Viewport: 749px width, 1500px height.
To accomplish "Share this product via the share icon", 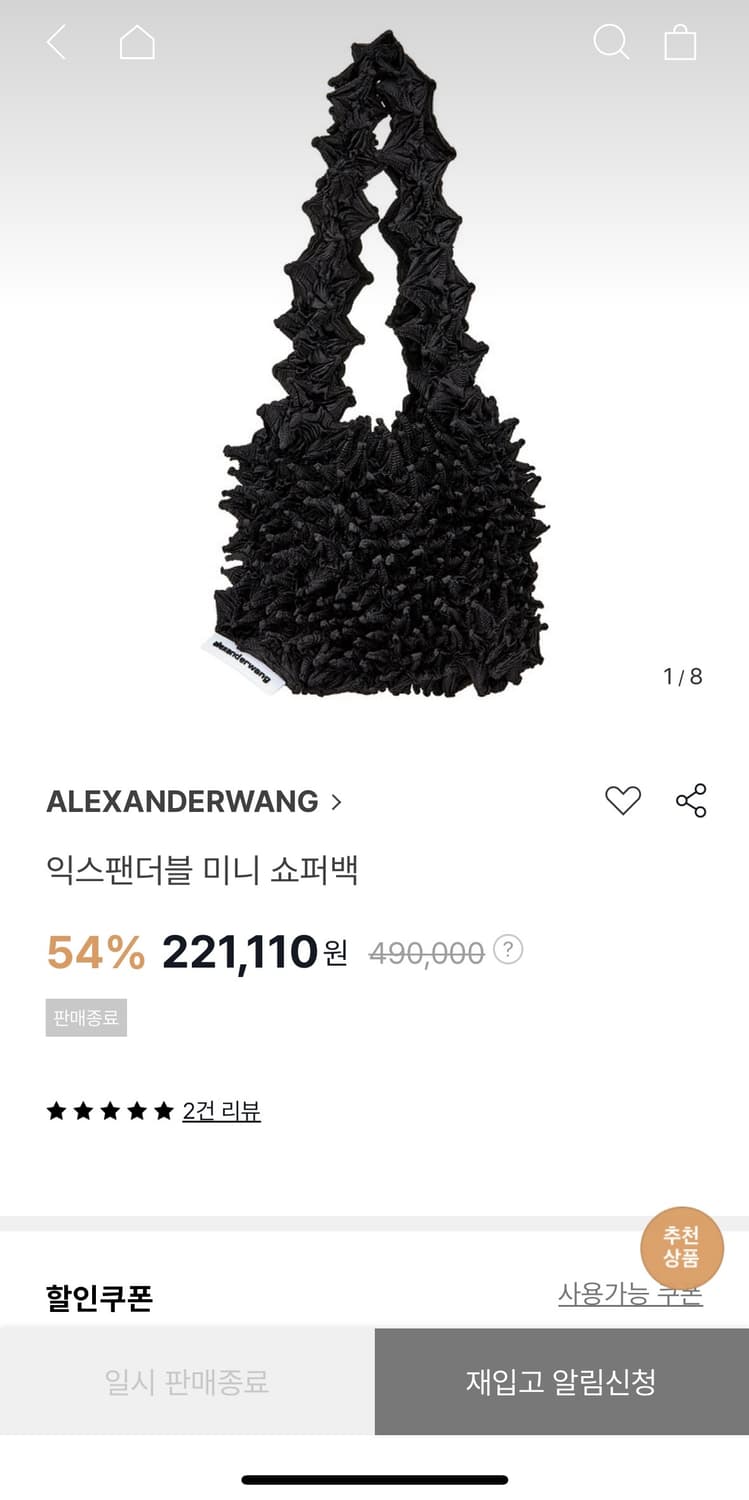I will point(689,800).
